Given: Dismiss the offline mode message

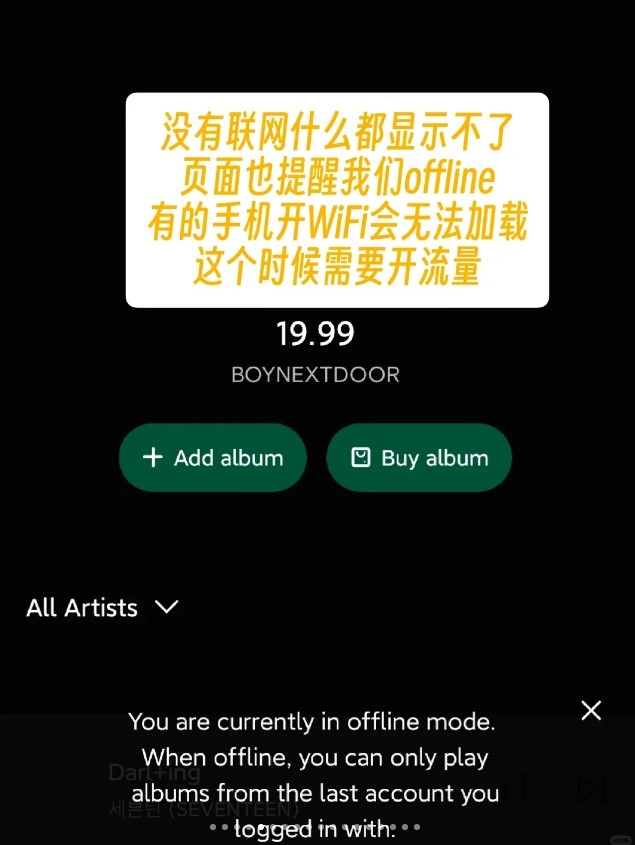Looking at the screenshot, I should tap(591, 711).
